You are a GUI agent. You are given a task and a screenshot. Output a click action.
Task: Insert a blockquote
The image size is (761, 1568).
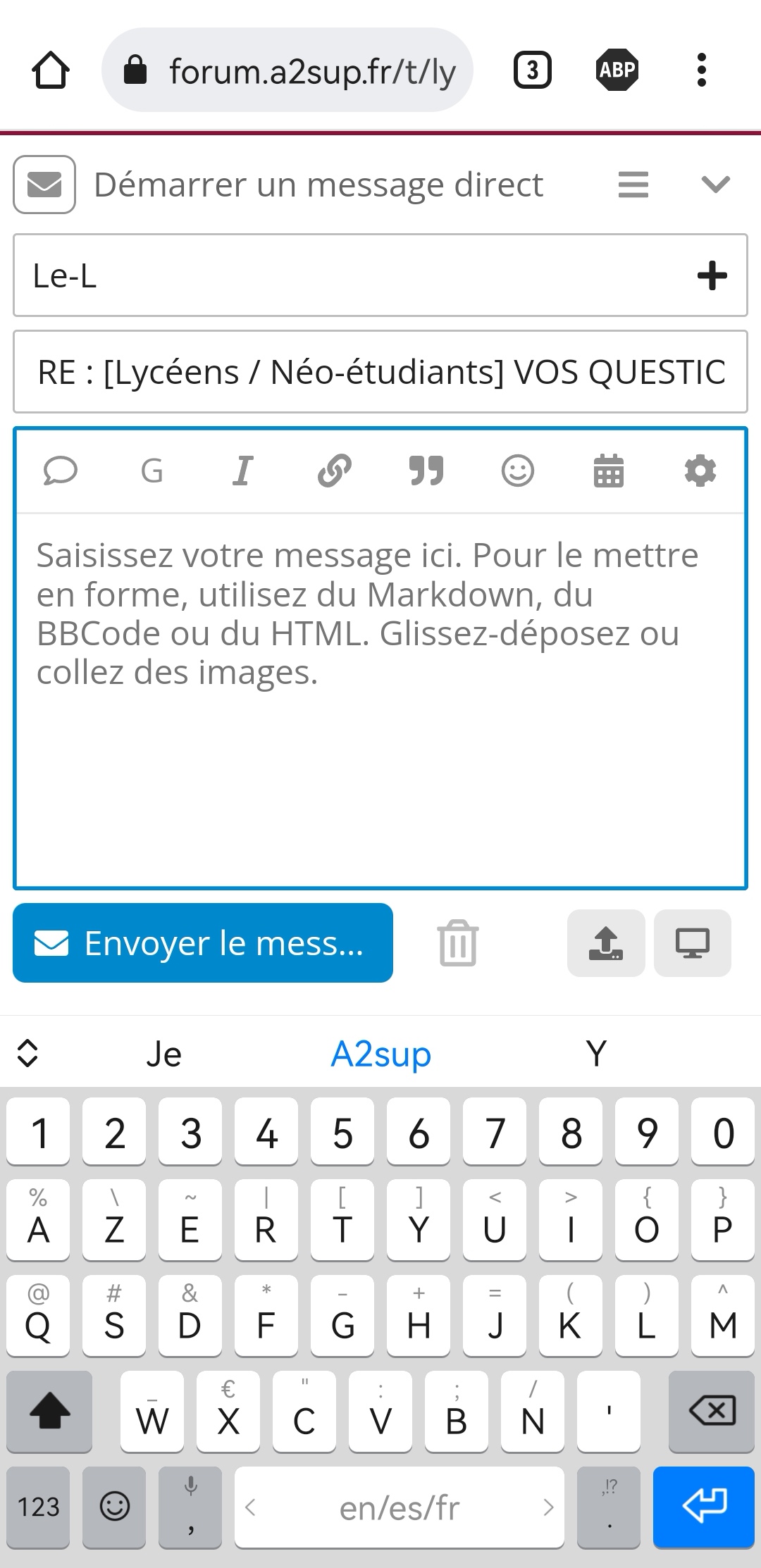tap(426, 471)
